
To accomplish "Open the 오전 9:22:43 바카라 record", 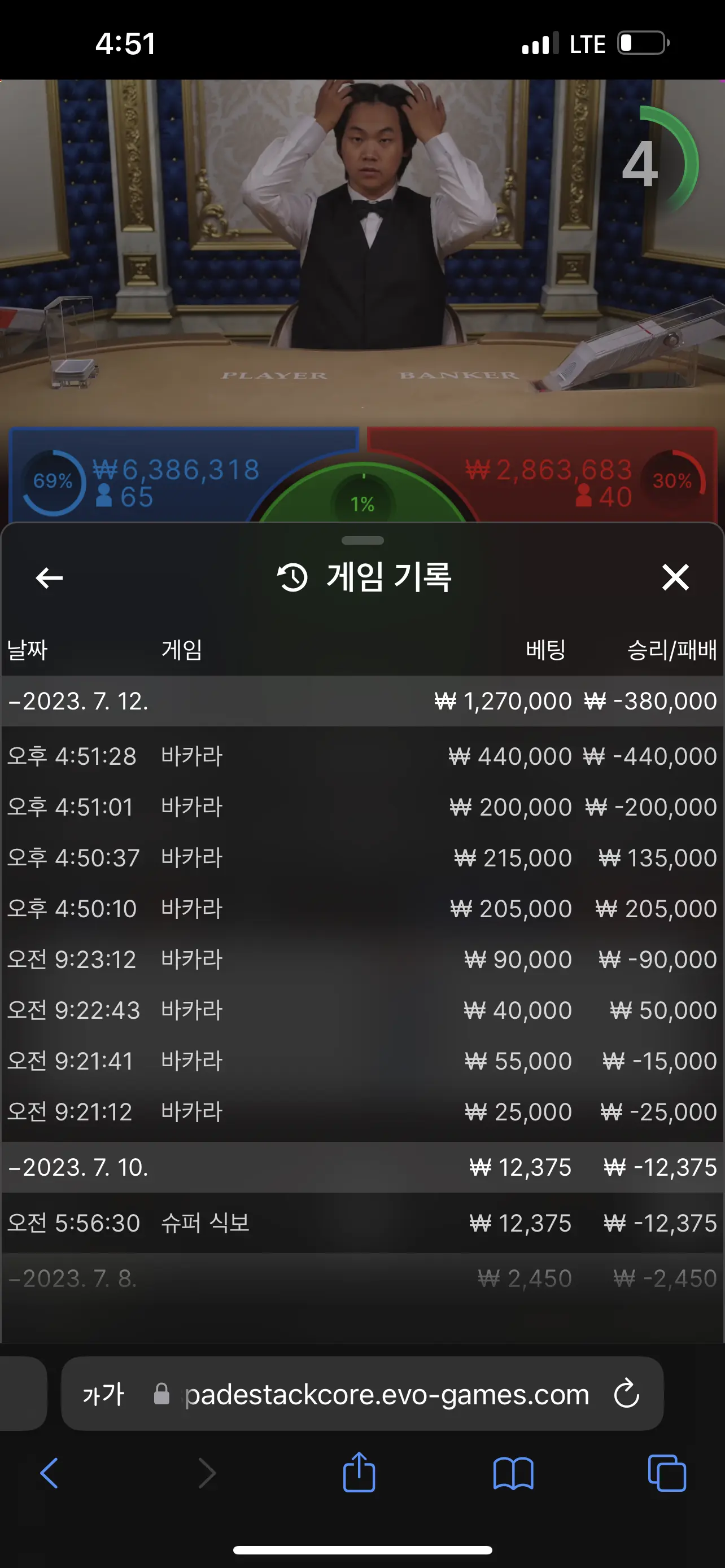I will pyautogui.click(x=362, y=1010).
